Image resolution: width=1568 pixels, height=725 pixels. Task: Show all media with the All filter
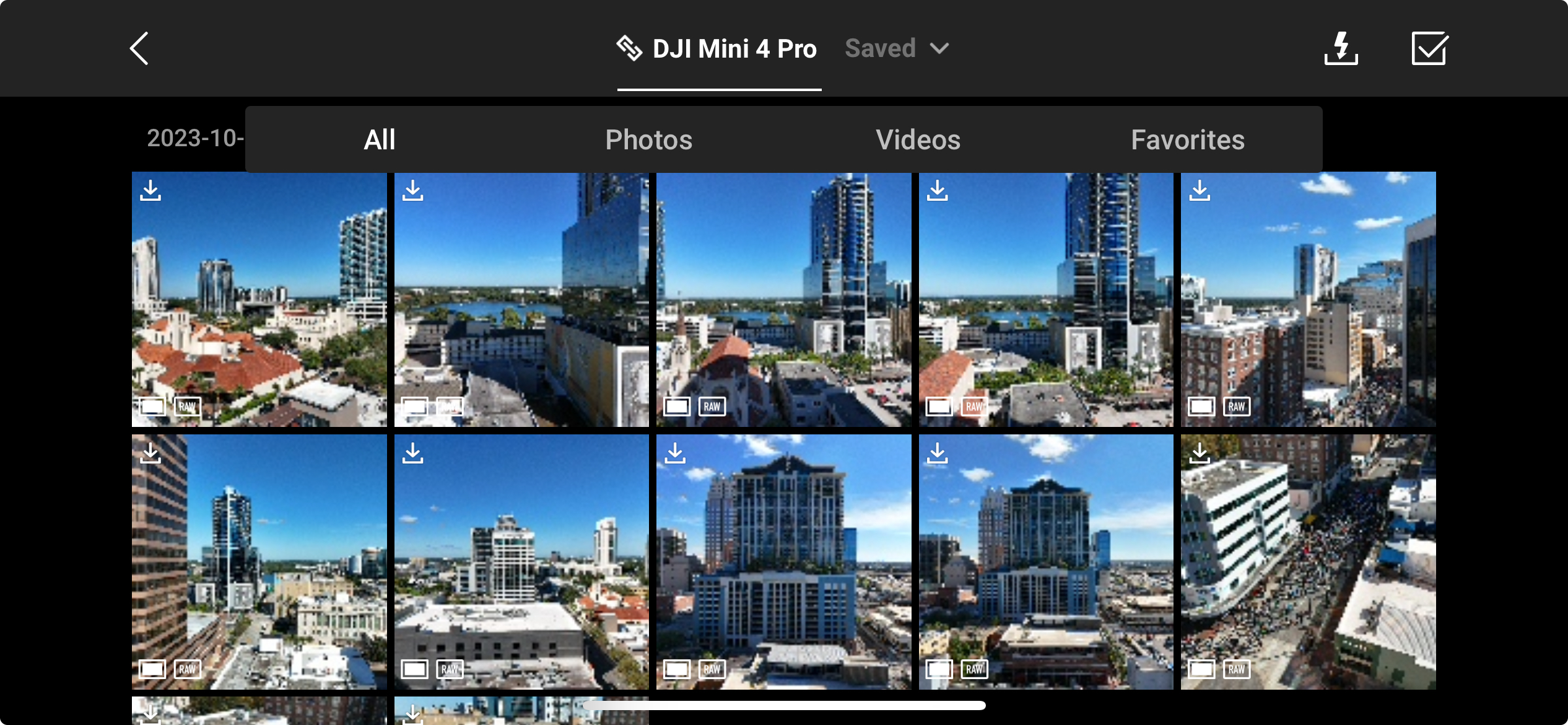tap(379, 139)
